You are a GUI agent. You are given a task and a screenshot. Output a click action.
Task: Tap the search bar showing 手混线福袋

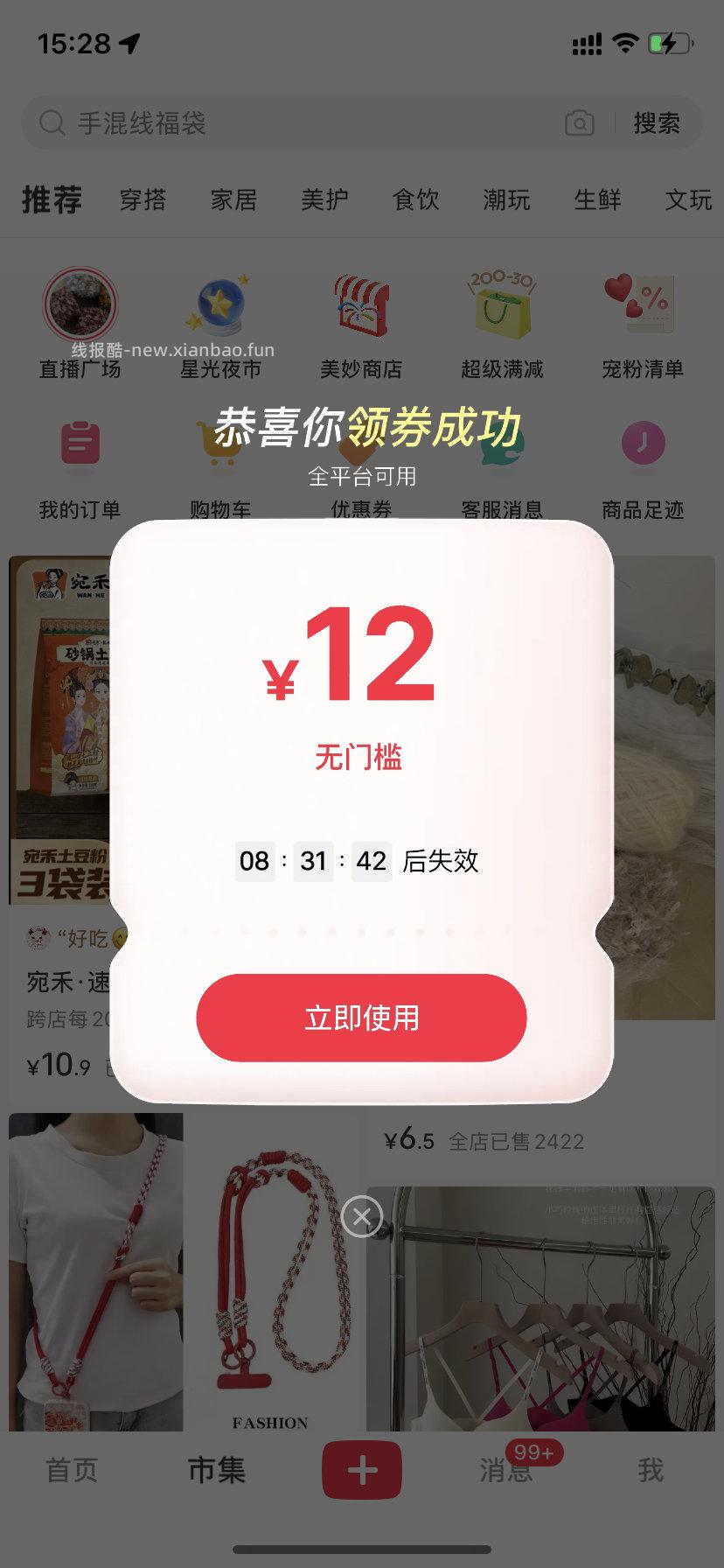262,123
